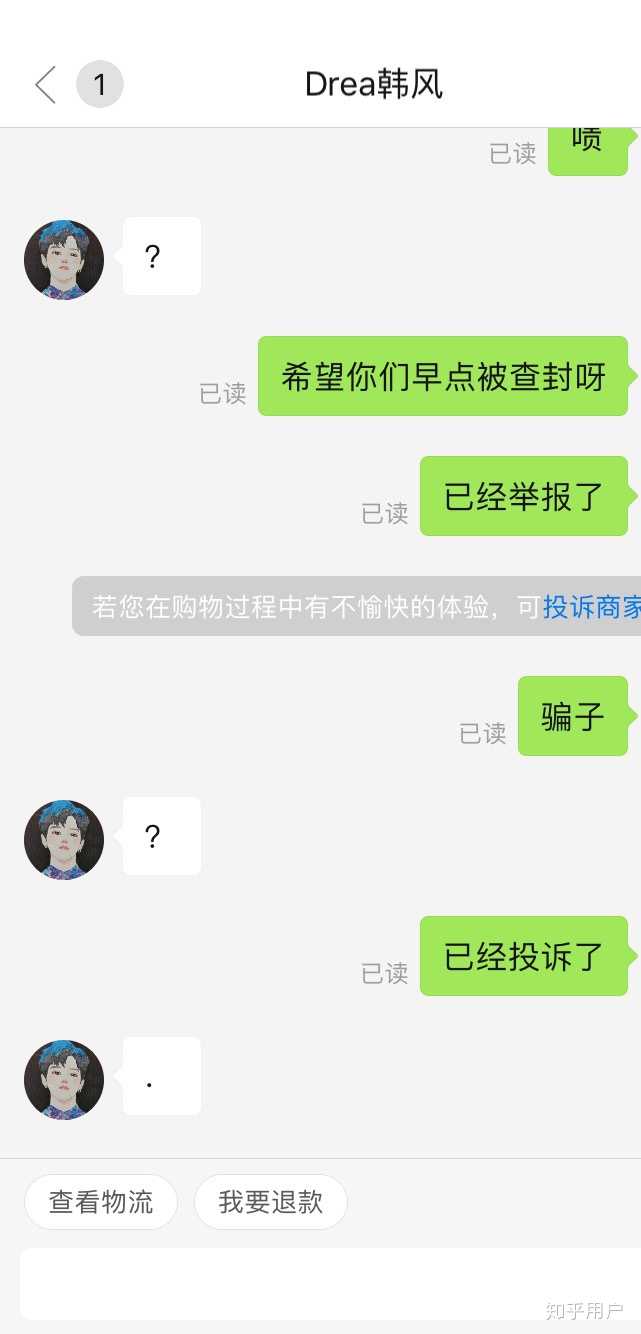The height and width of the screenshot is (1334, 641).
Task: Tap the 我要退款 refund chip
Action: [271, 1201]
